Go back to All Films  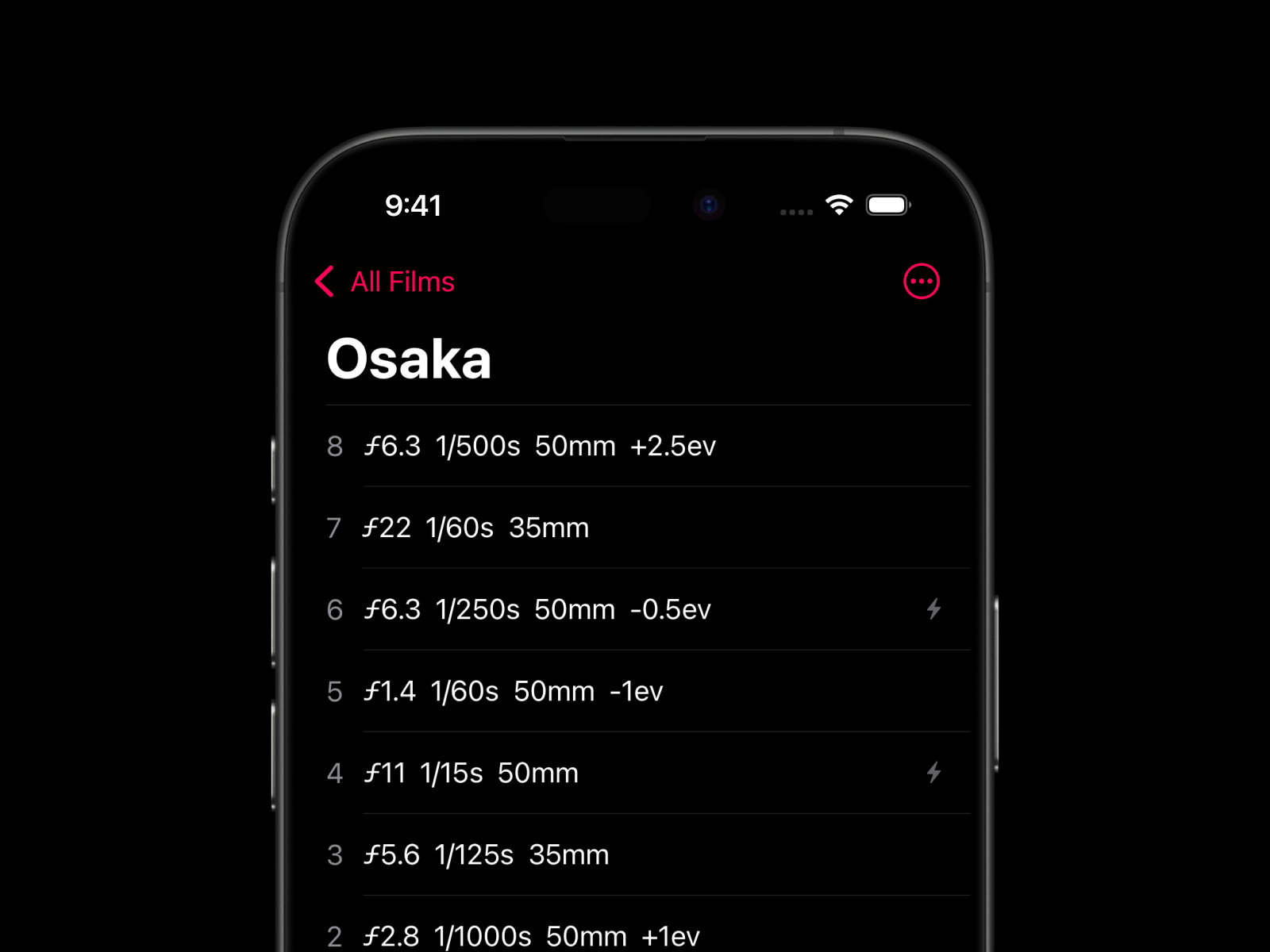coord(386,282)
